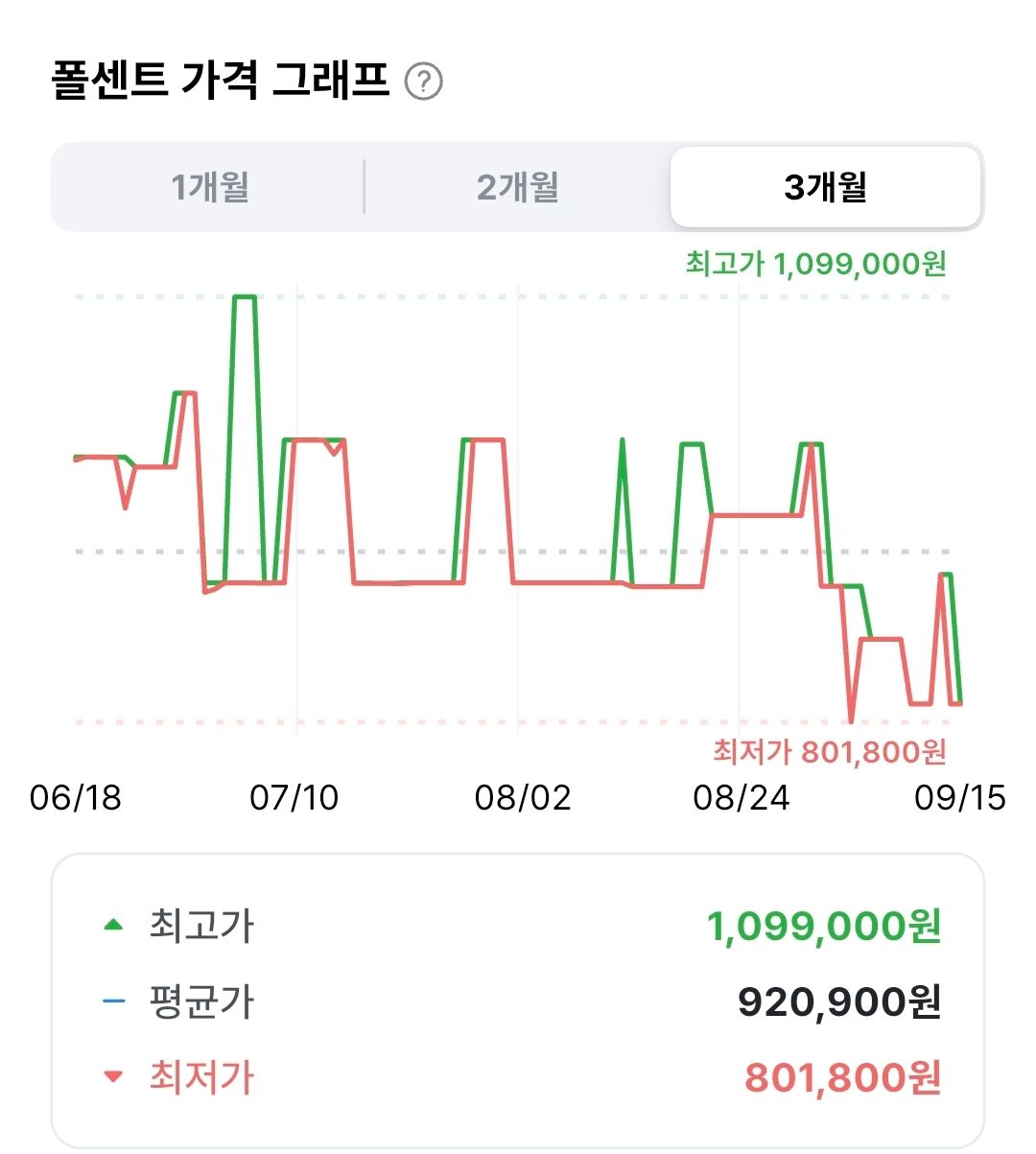Switch to the 1개월 period tab
Screen dimensions: 1036x1154
point(210,187)
